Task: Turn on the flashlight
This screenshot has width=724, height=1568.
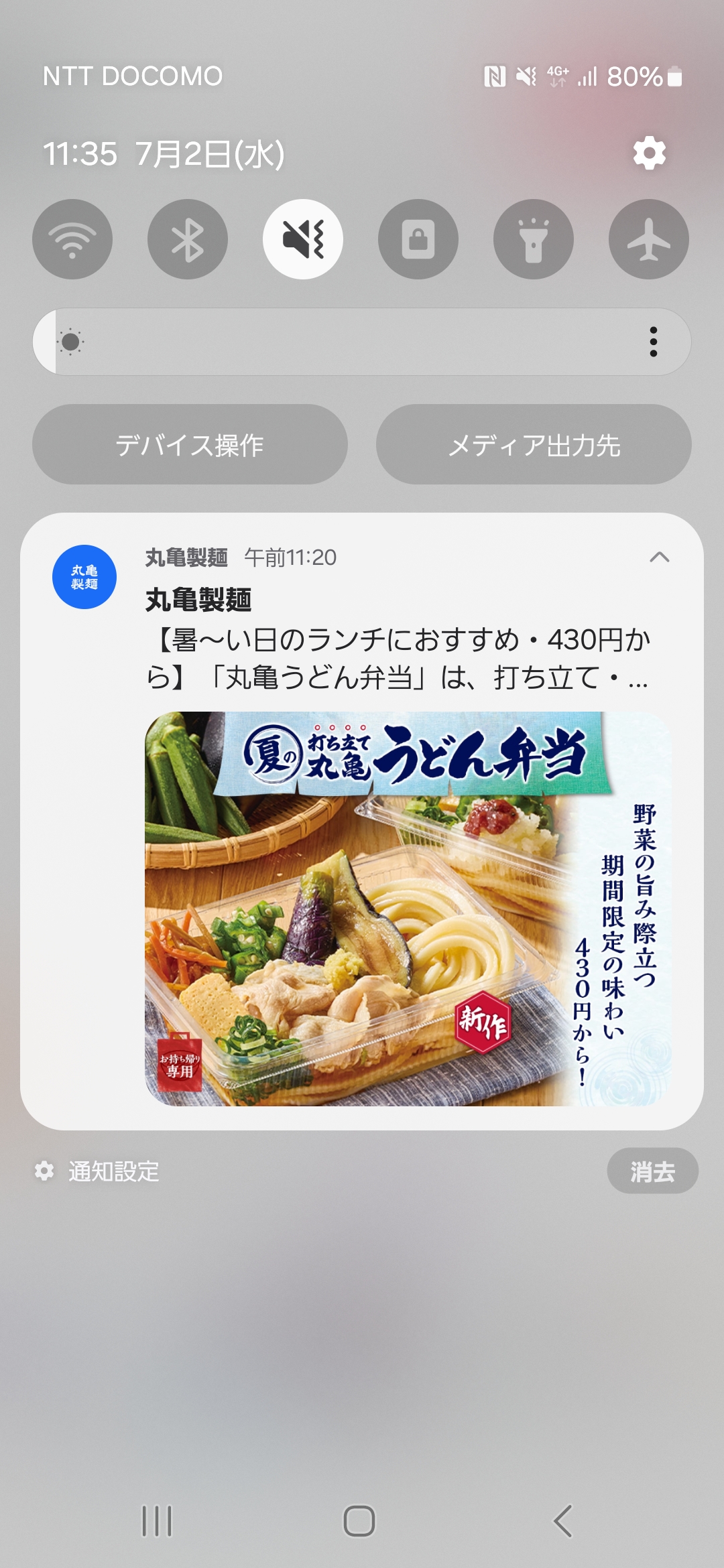Action: tap(534, 239)
